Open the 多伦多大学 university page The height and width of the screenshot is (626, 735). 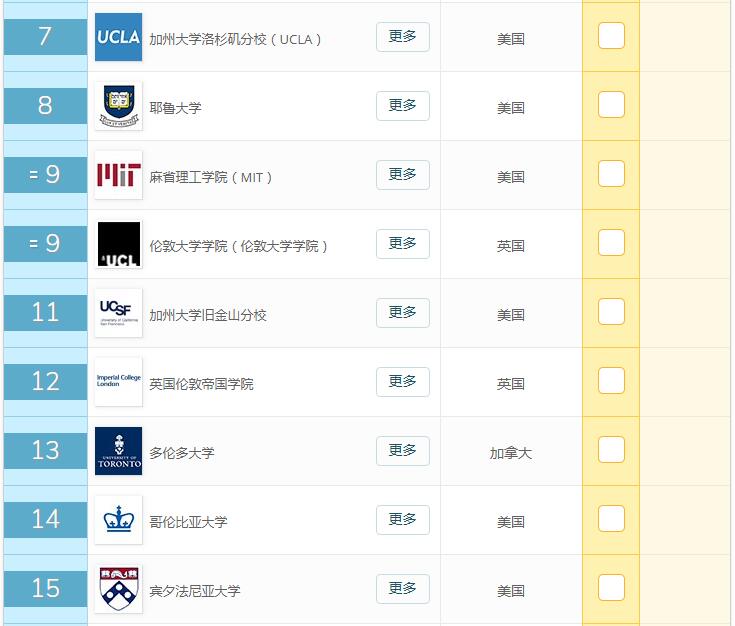coord(182,453)
